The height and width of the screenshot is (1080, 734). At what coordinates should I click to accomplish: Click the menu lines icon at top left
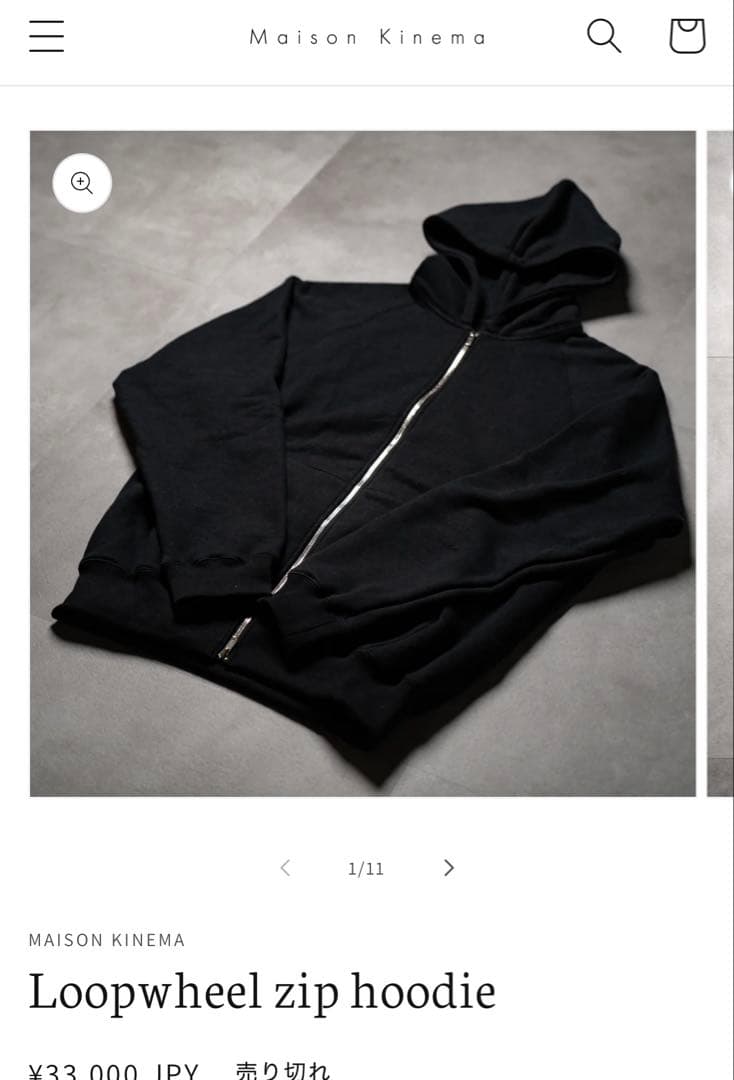pyautogui.click(x=46, y=35)
